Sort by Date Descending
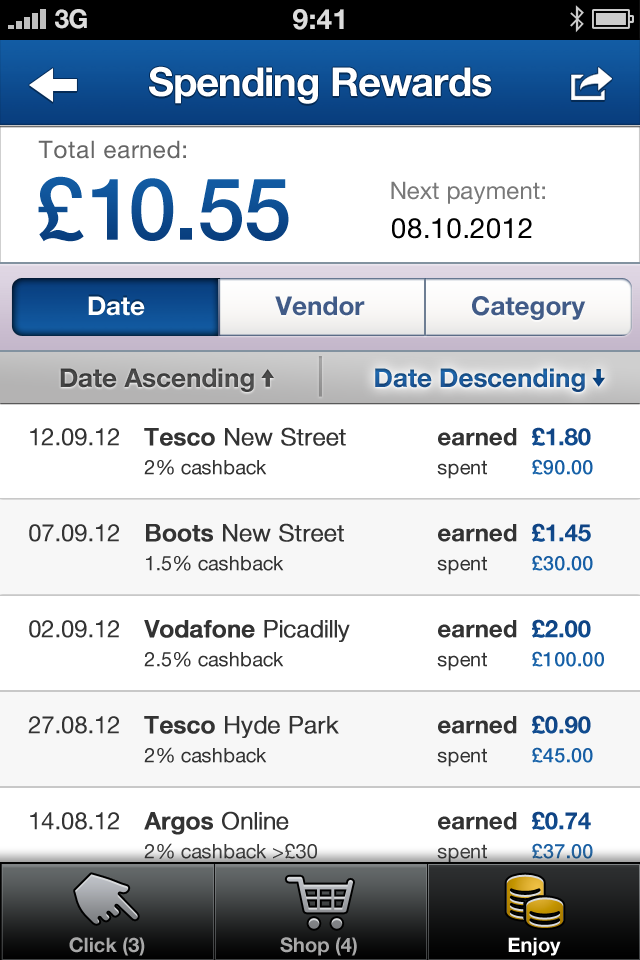The width and height of the screenshot is (640, 960). pos(490,379)
